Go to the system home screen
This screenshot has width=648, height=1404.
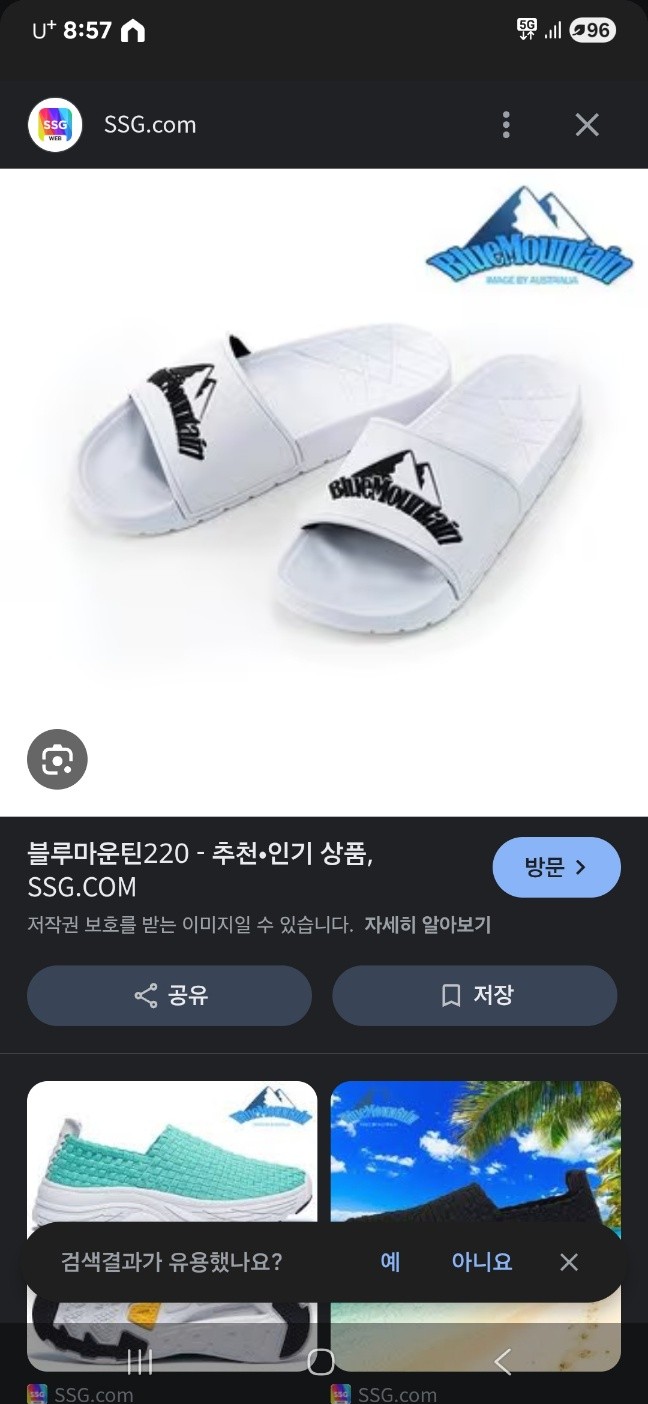click(321, 1361)
